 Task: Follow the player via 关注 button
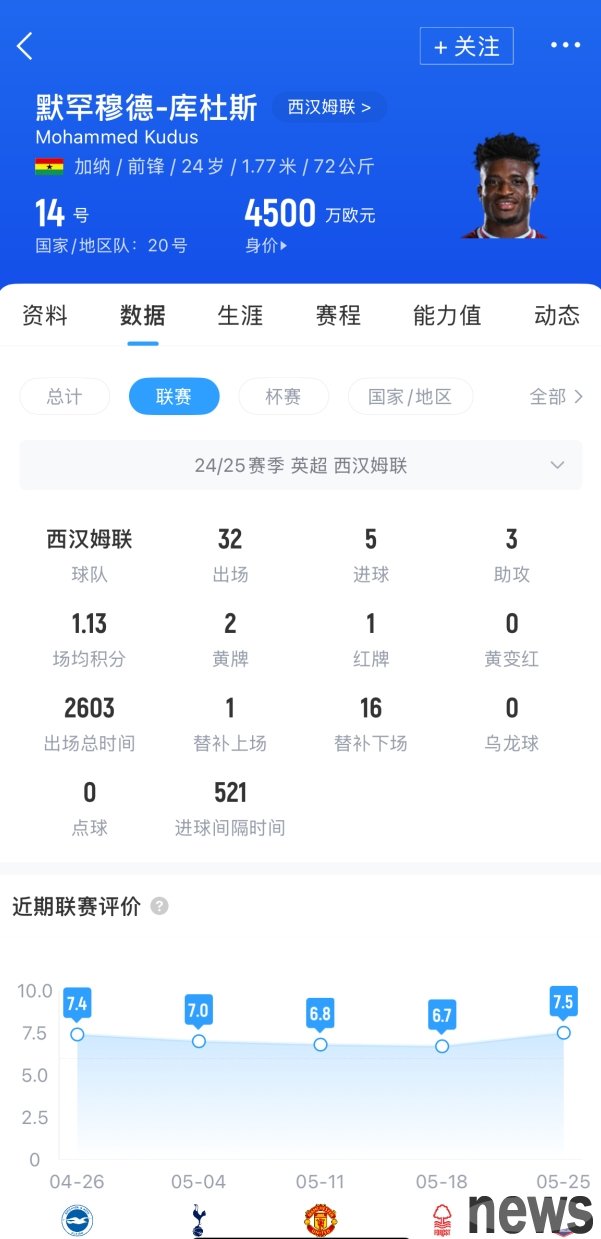(x=467, y=46)
